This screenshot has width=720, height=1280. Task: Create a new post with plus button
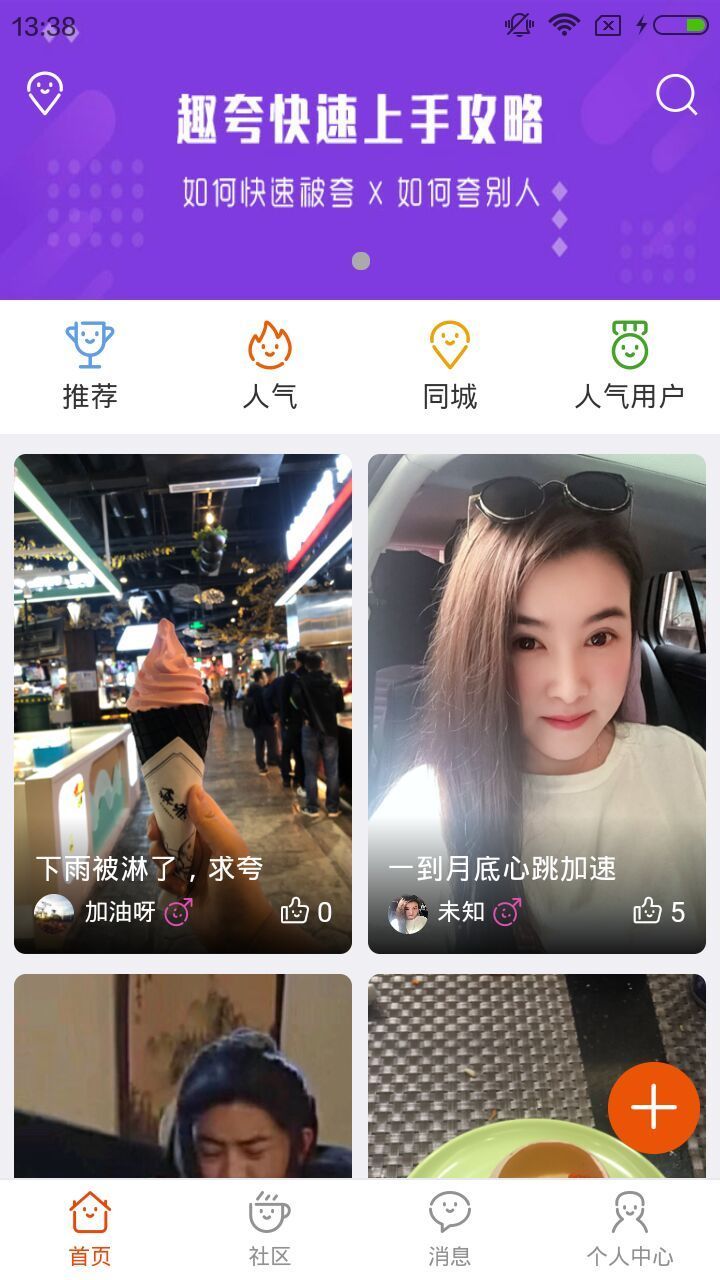click(x=654, y=1108)
